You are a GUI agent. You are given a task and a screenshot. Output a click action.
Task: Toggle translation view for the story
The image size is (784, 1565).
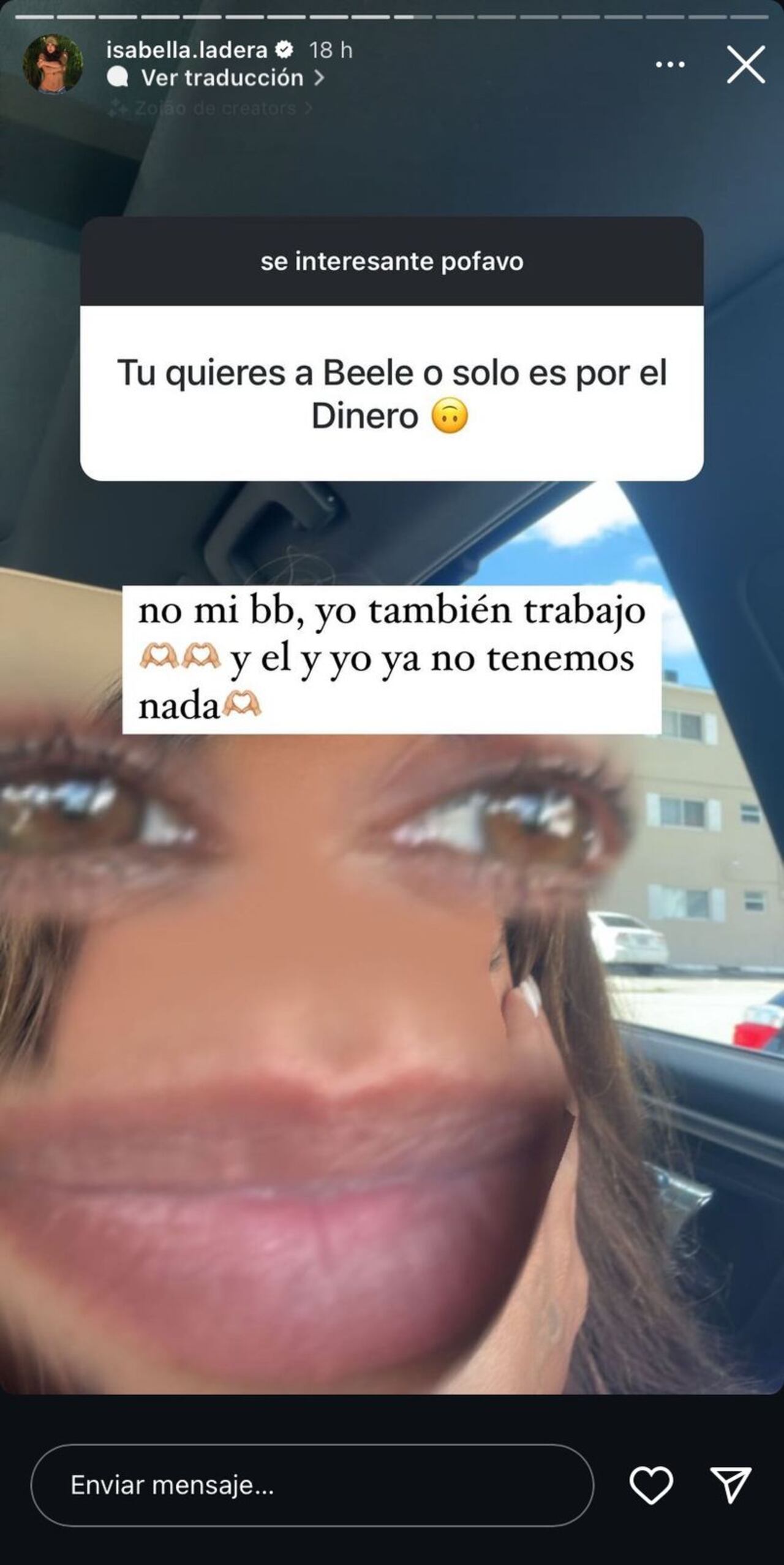click(x=222, y=77)
